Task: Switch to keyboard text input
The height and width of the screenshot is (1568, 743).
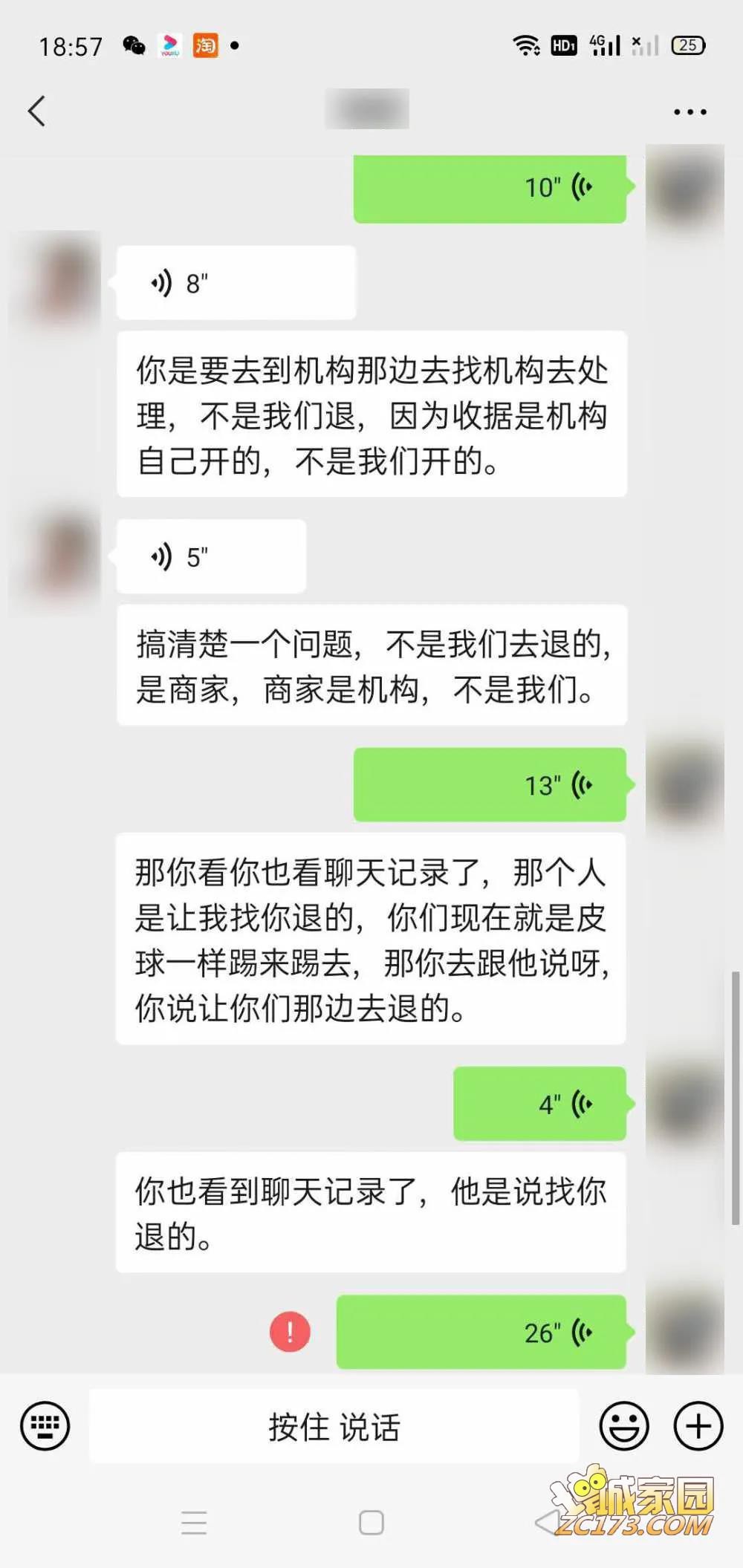Action: point(45,1425)
